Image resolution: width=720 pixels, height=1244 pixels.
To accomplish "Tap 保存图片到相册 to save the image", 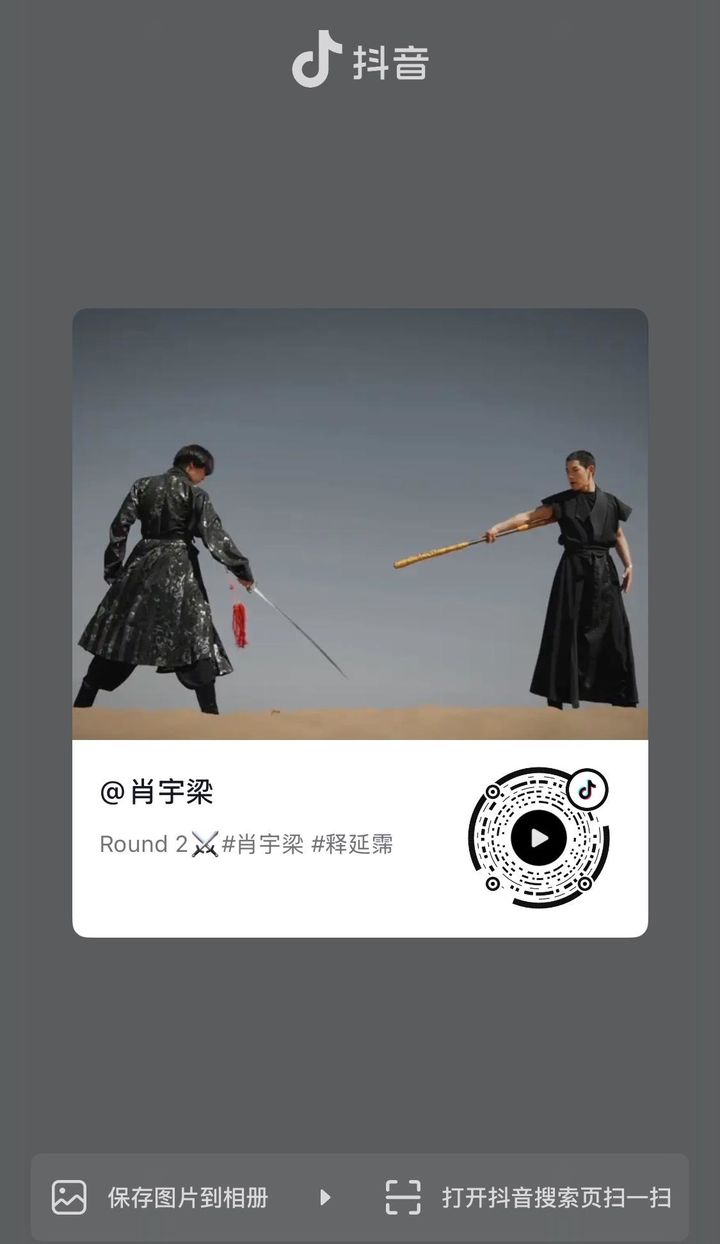I will click(160, 1197).
